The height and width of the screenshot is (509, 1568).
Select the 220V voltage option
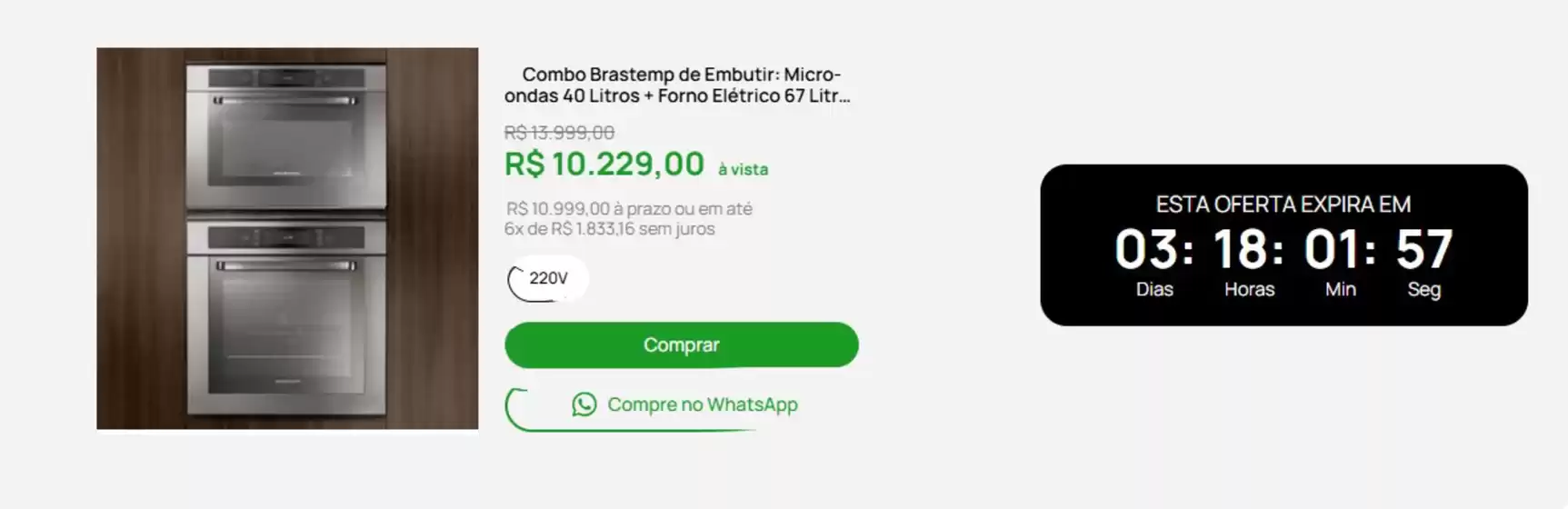point(547,279)
